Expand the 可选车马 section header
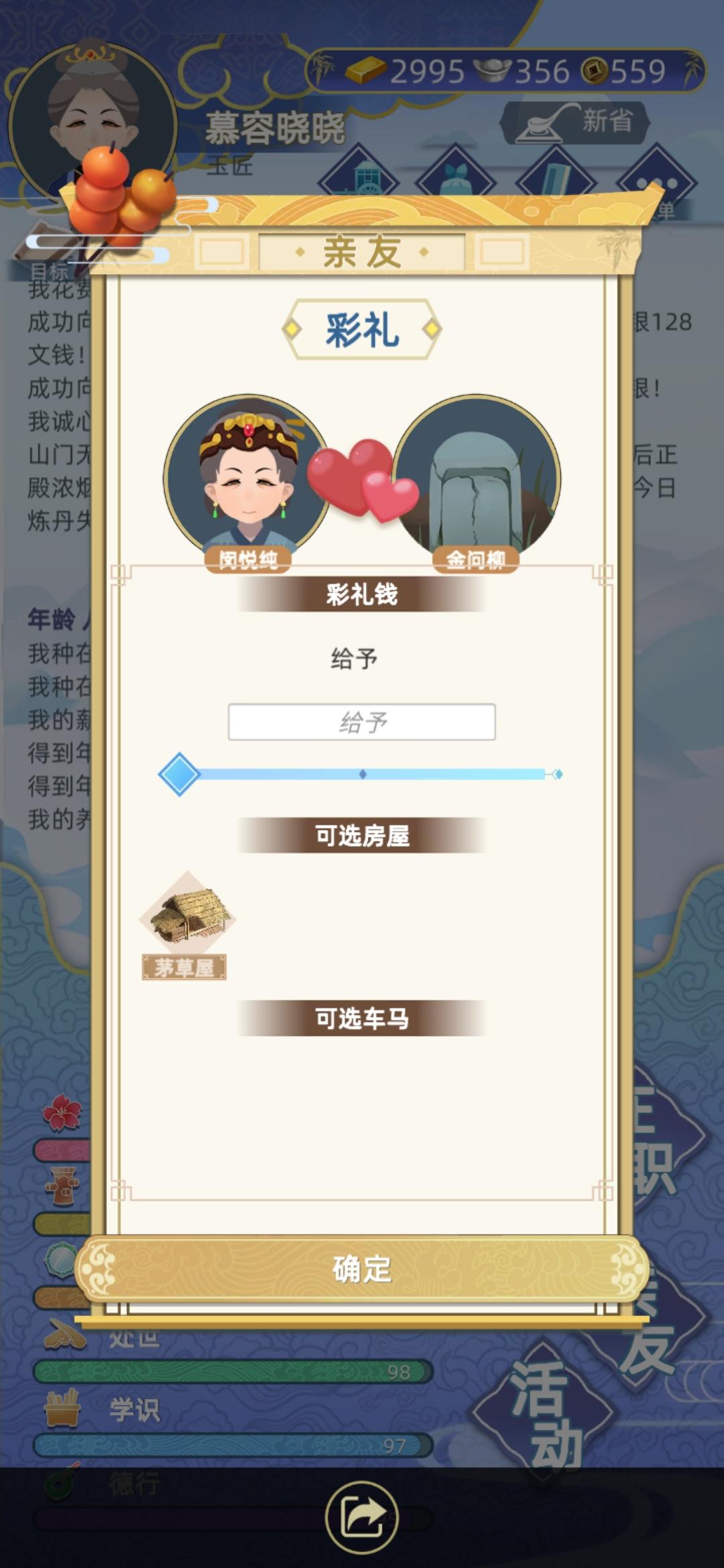The width and height of the screenshot is (724, 1568). point(362,1019)
